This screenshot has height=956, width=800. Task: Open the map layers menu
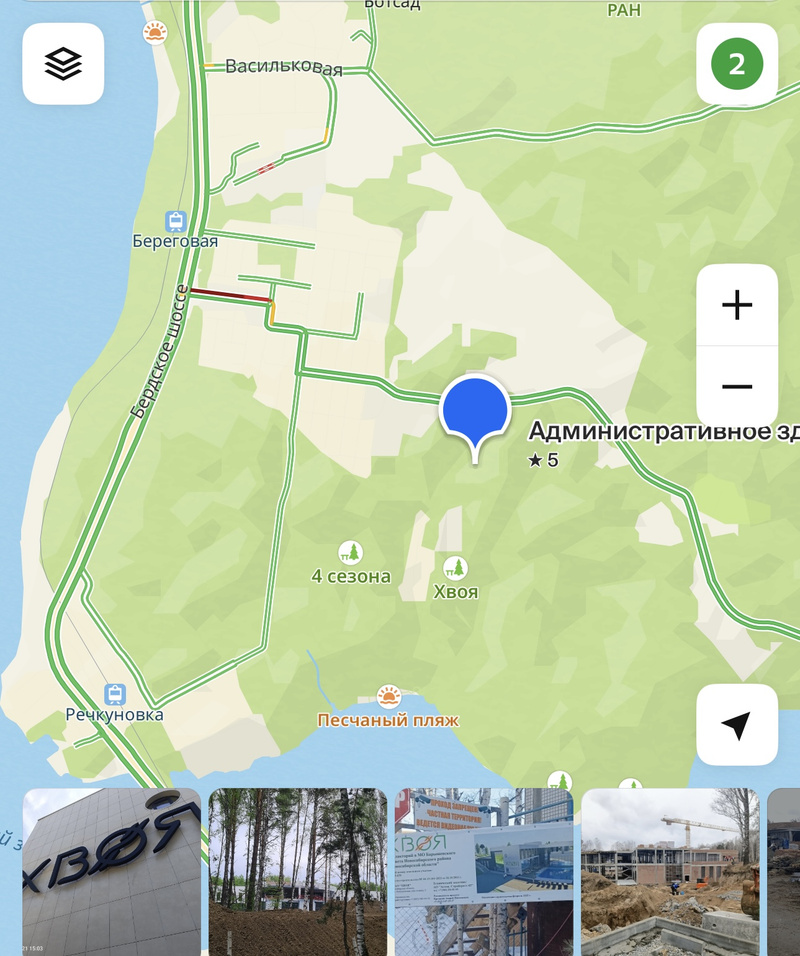[x=63, y=64]
